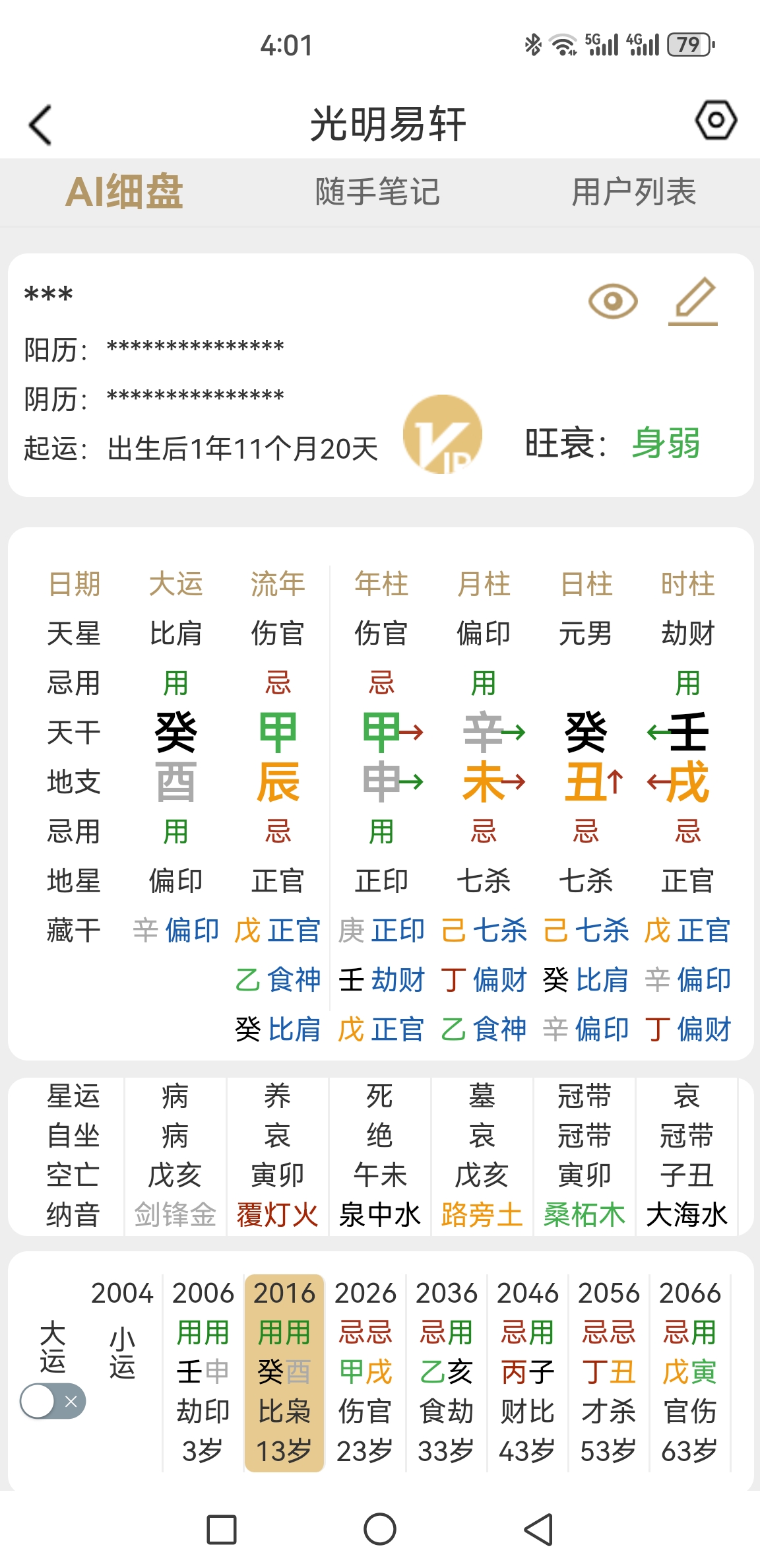Screen dimensions: 760x1568
Task: Edit the profile with the pencil icon
Action: [693, 302]
